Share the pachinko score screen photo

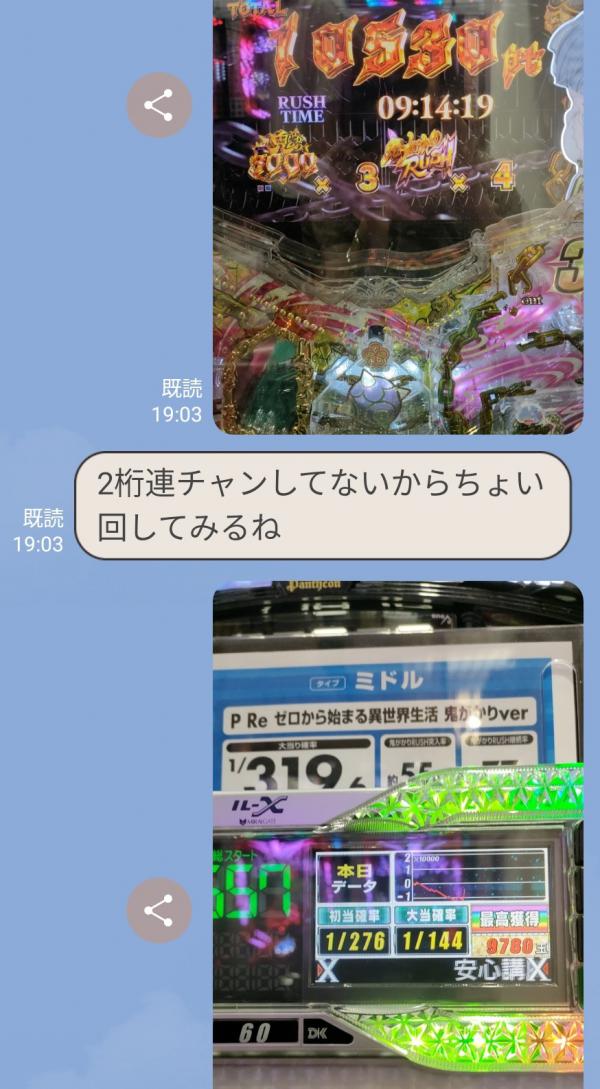point(159,105)
